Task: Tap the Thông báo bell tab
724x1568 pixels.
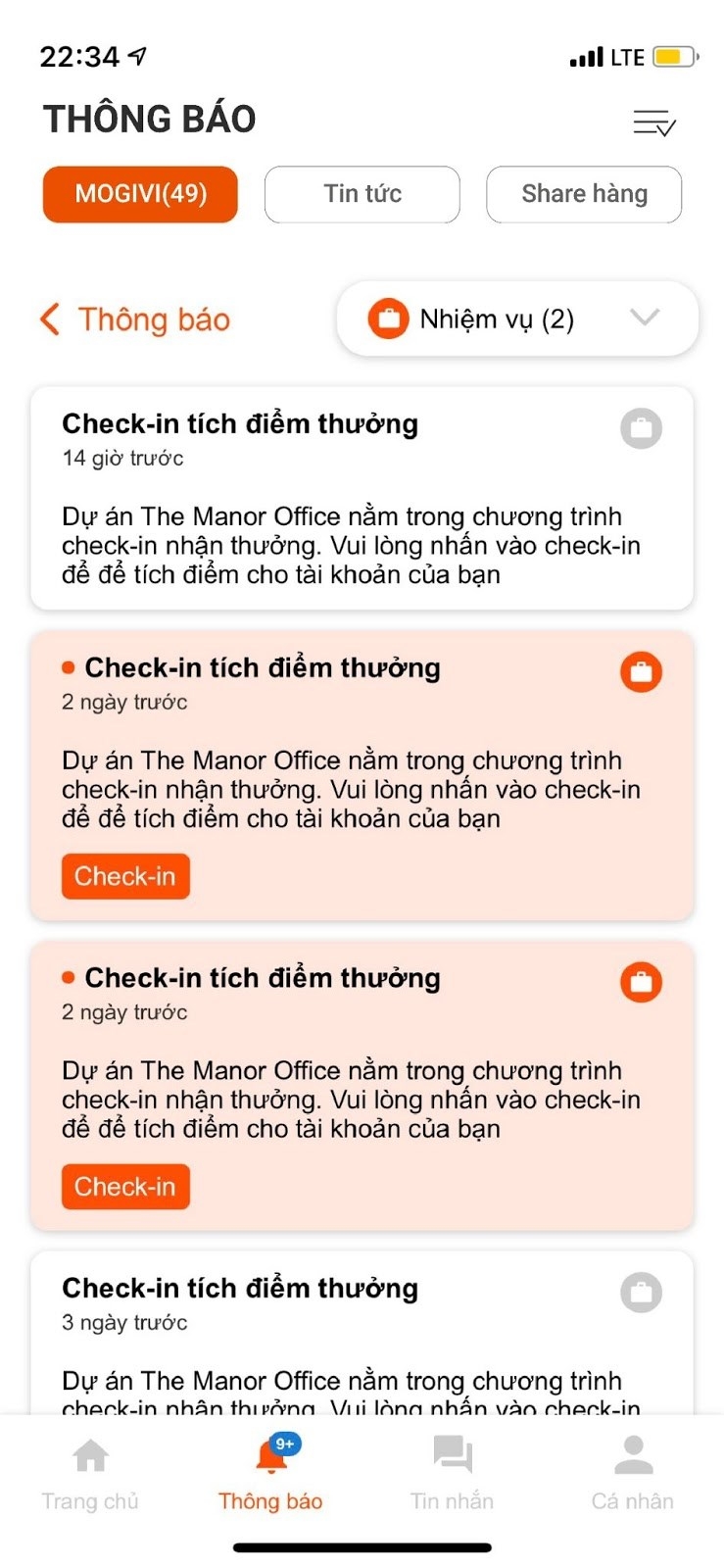Action: click(x=270, y=1472)
